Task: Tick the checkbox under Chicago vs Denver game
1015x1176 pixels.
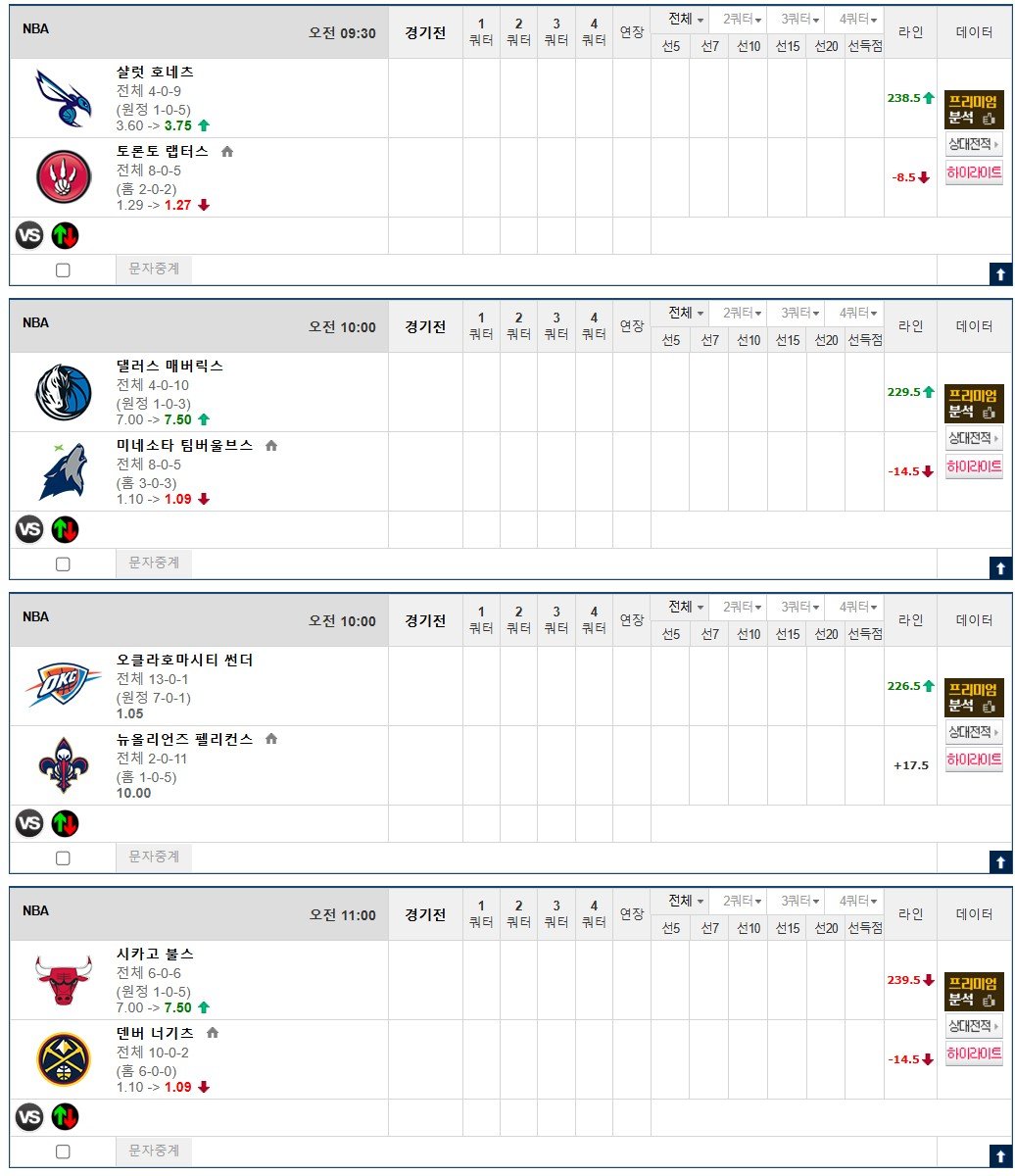Action: click(63, 1151)
